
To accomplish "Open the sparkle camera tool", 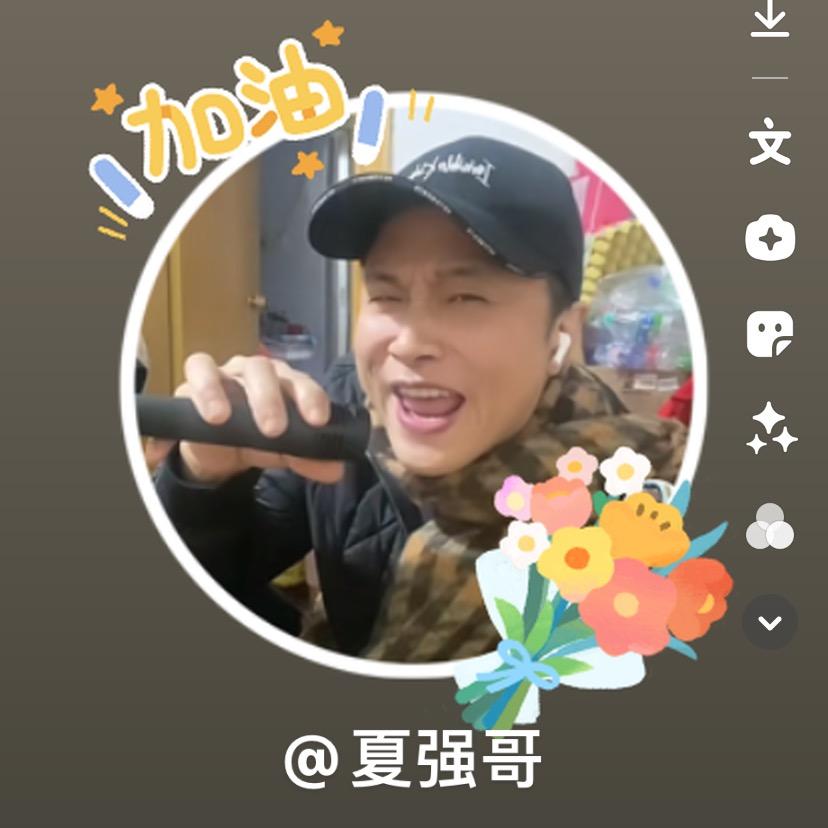I will [x=770, y=239].
